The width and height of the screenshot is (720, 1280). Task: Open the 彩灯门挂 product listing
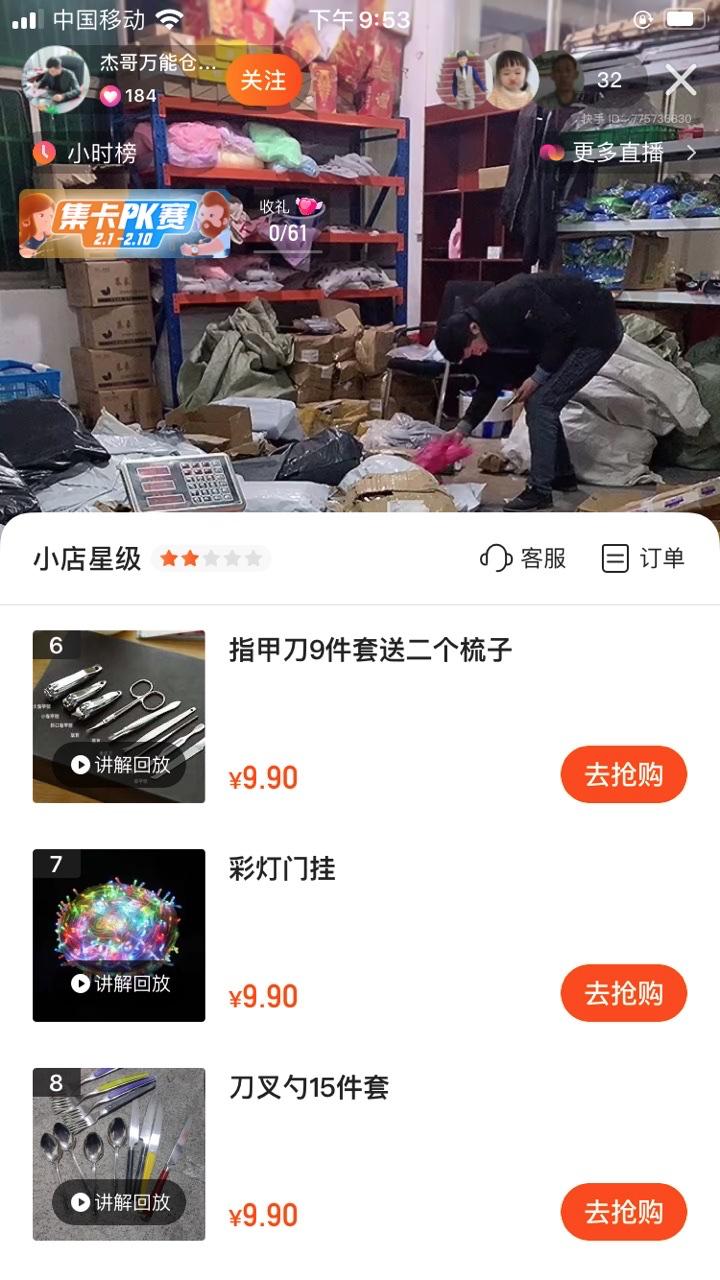(x=282, y=869)
